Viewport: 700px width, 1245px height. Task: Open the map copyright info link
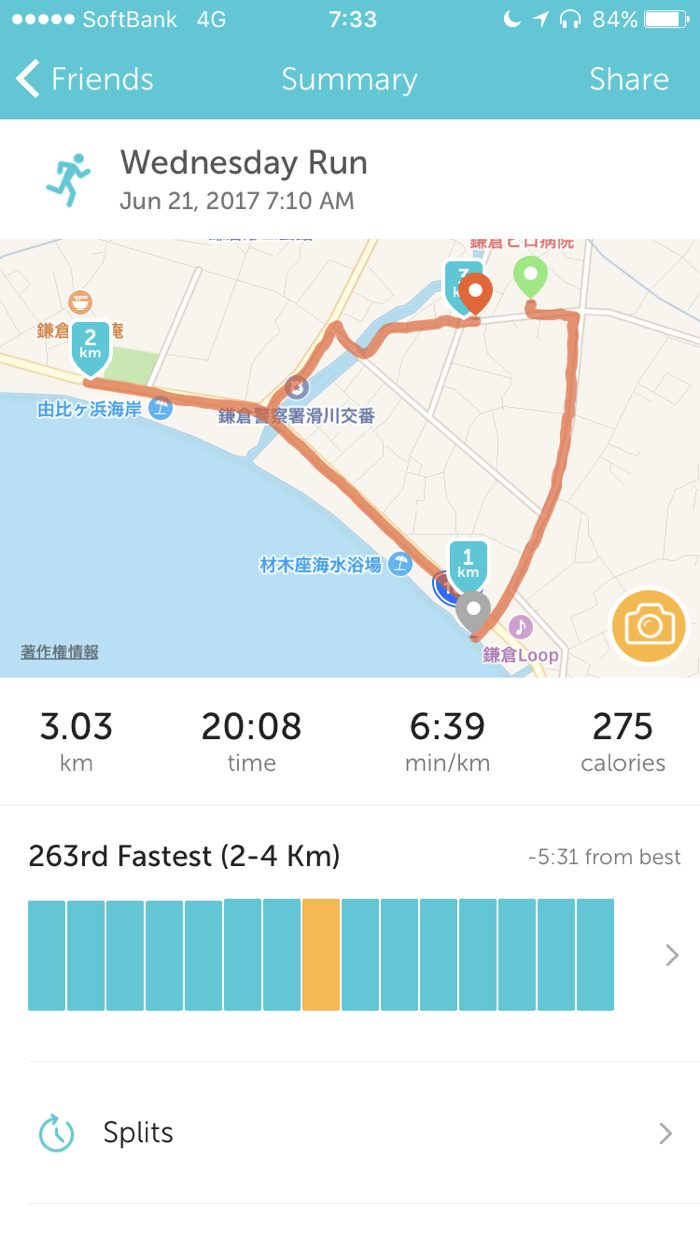(60, 652)
